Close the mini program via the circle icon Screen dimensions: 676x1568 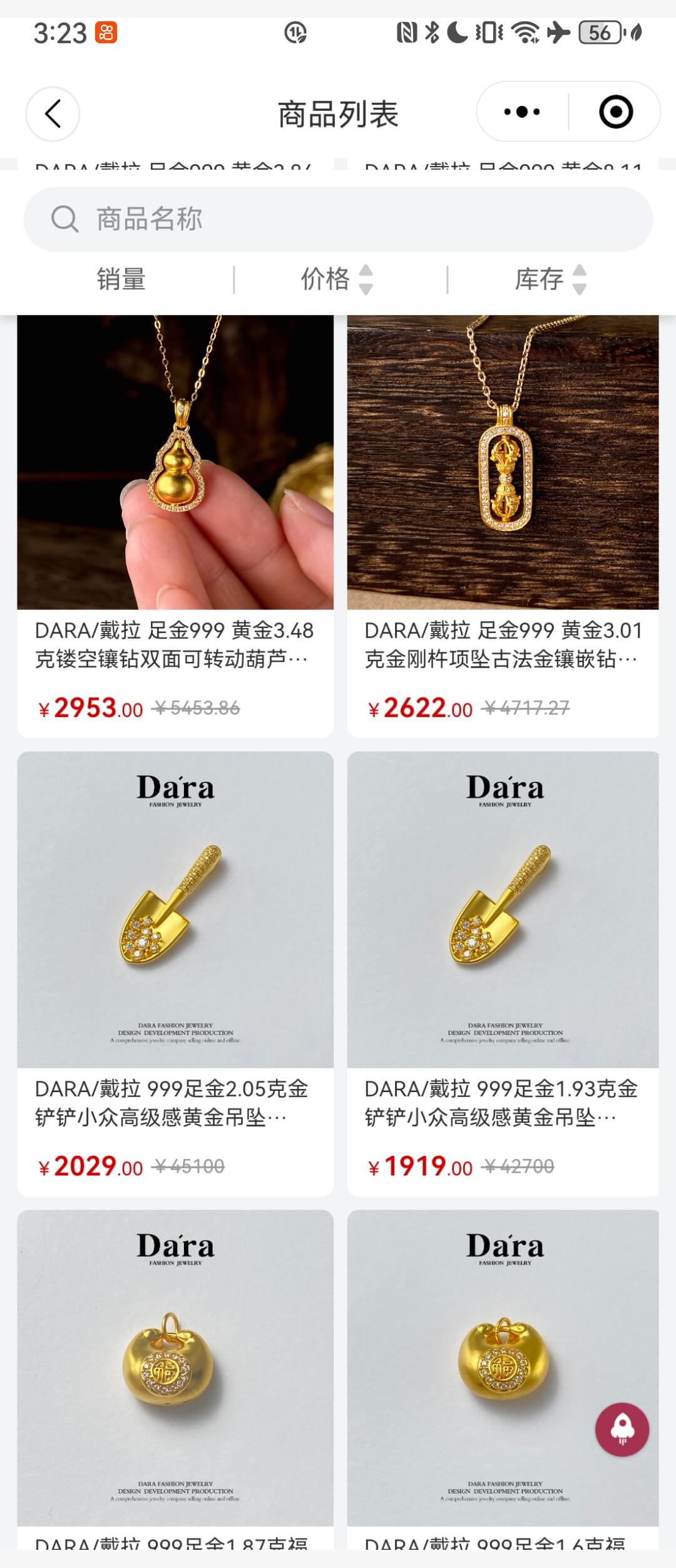(x=615, y=112)
